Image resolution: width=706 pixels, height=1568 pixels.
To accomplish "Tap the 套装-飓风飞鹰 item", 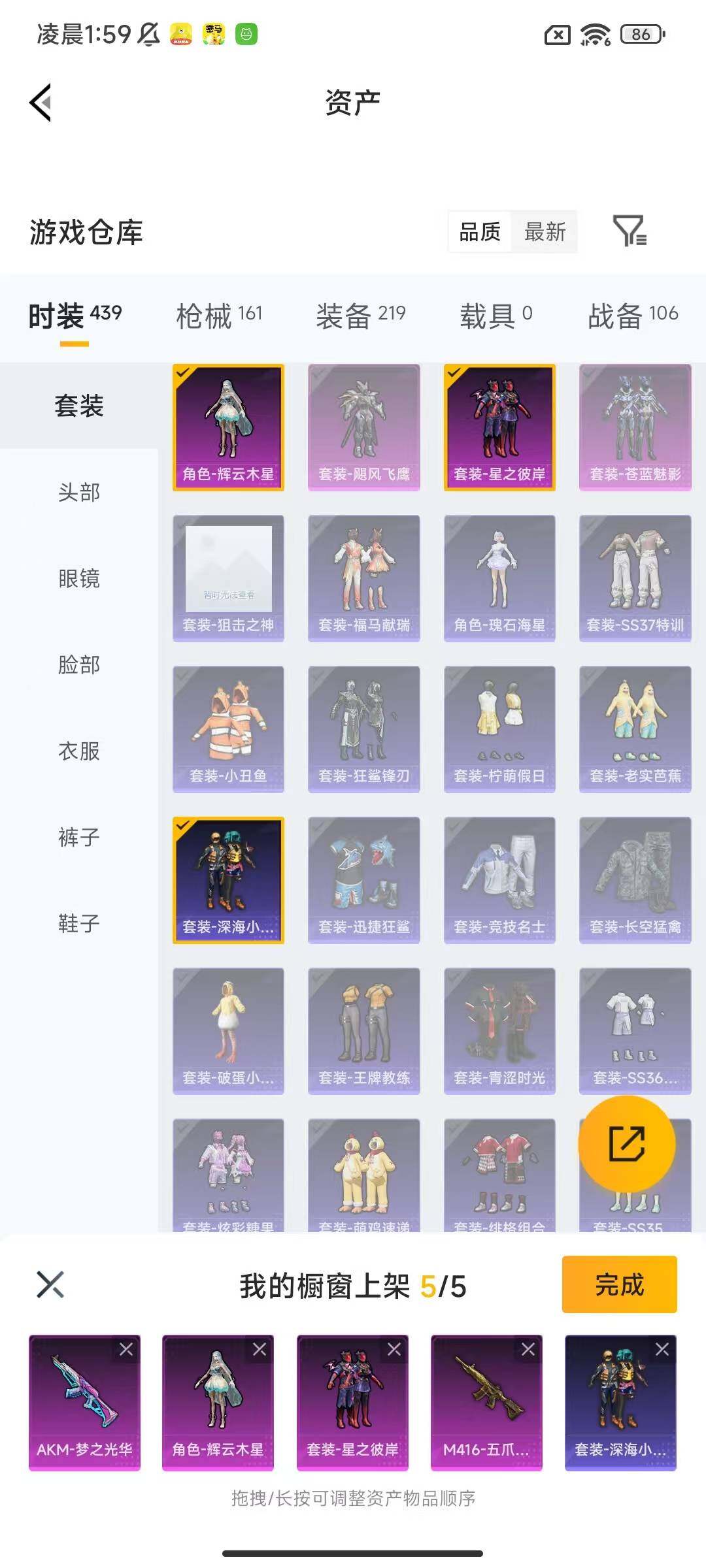I will click(363, 427).
